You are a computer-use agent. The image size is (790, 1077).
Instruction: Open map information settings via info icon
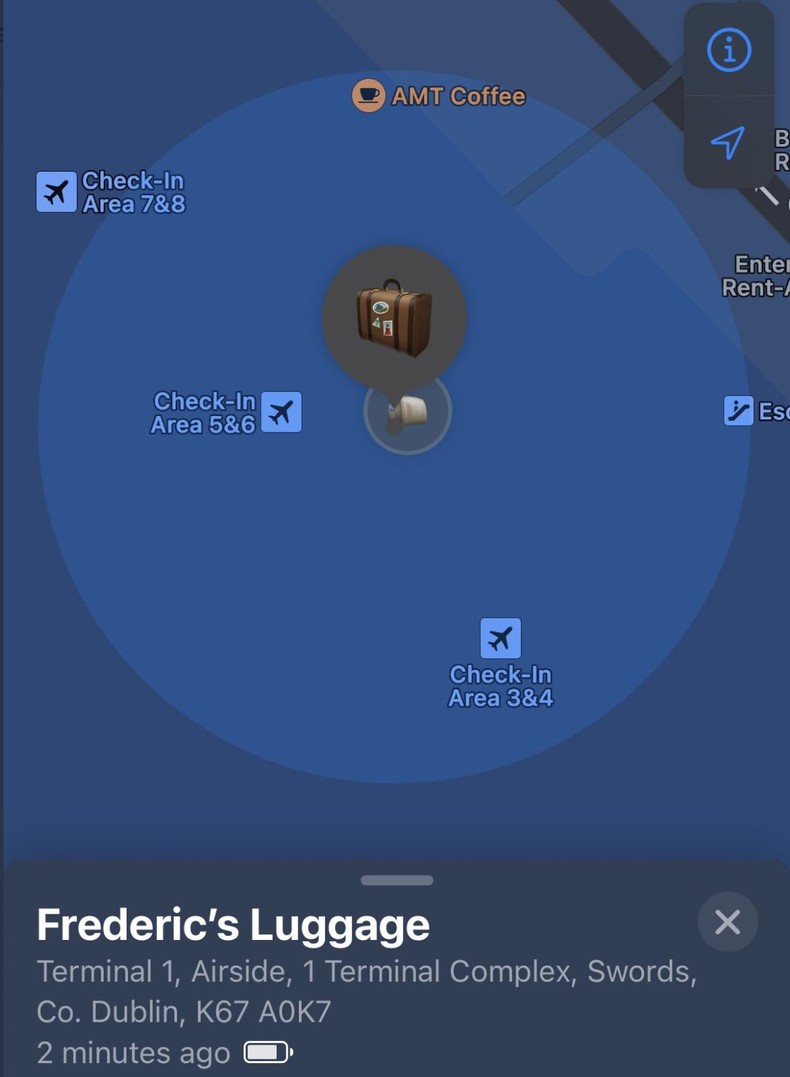click(729, 50)
